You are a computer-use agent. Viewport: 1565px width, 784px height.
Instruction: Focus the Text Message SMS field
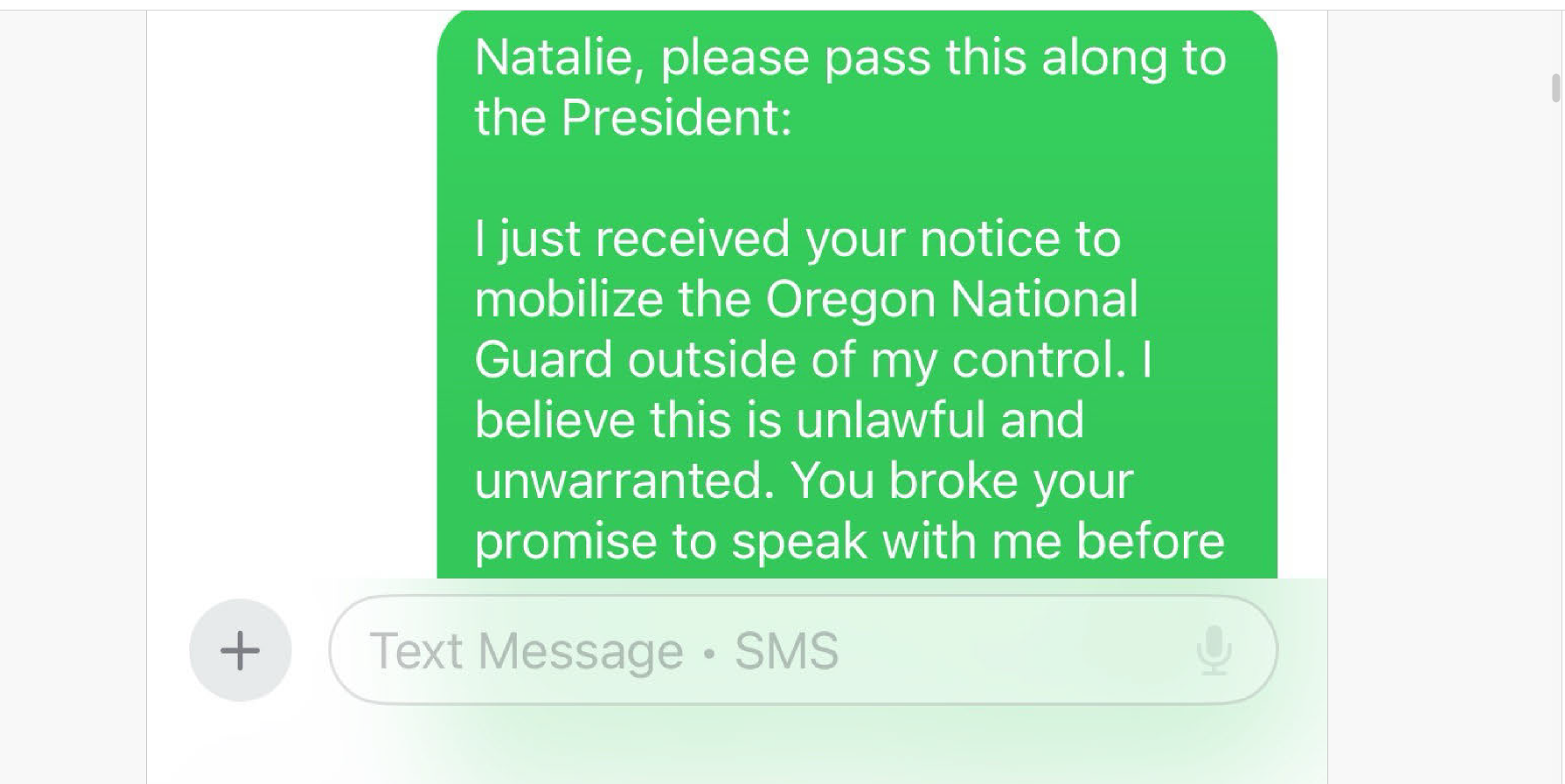[757, 650]
